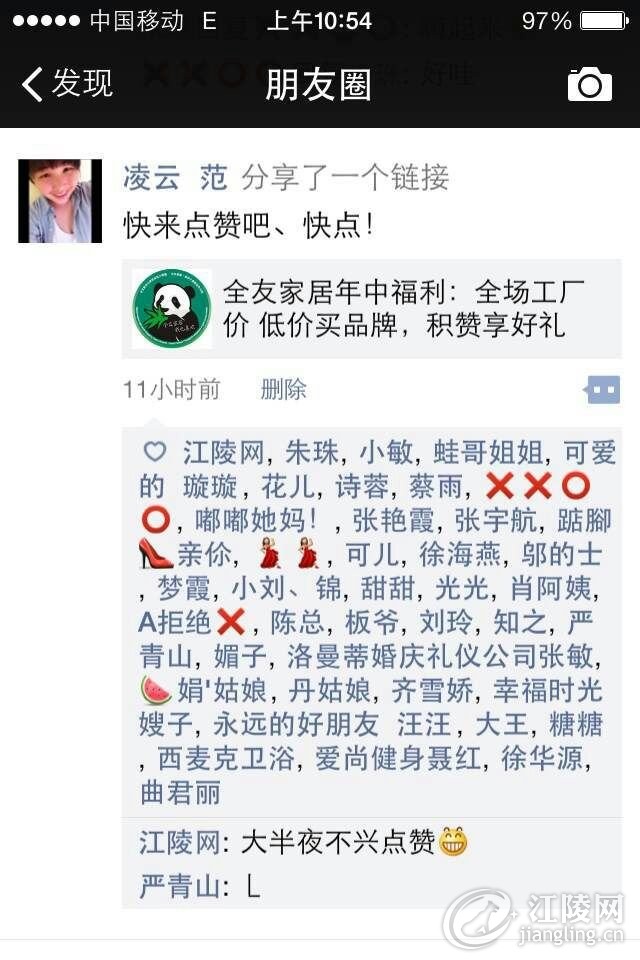Delete this post via 删除
Image resolution: width=640 pixels, height=960 pixels.
(283, 390)
